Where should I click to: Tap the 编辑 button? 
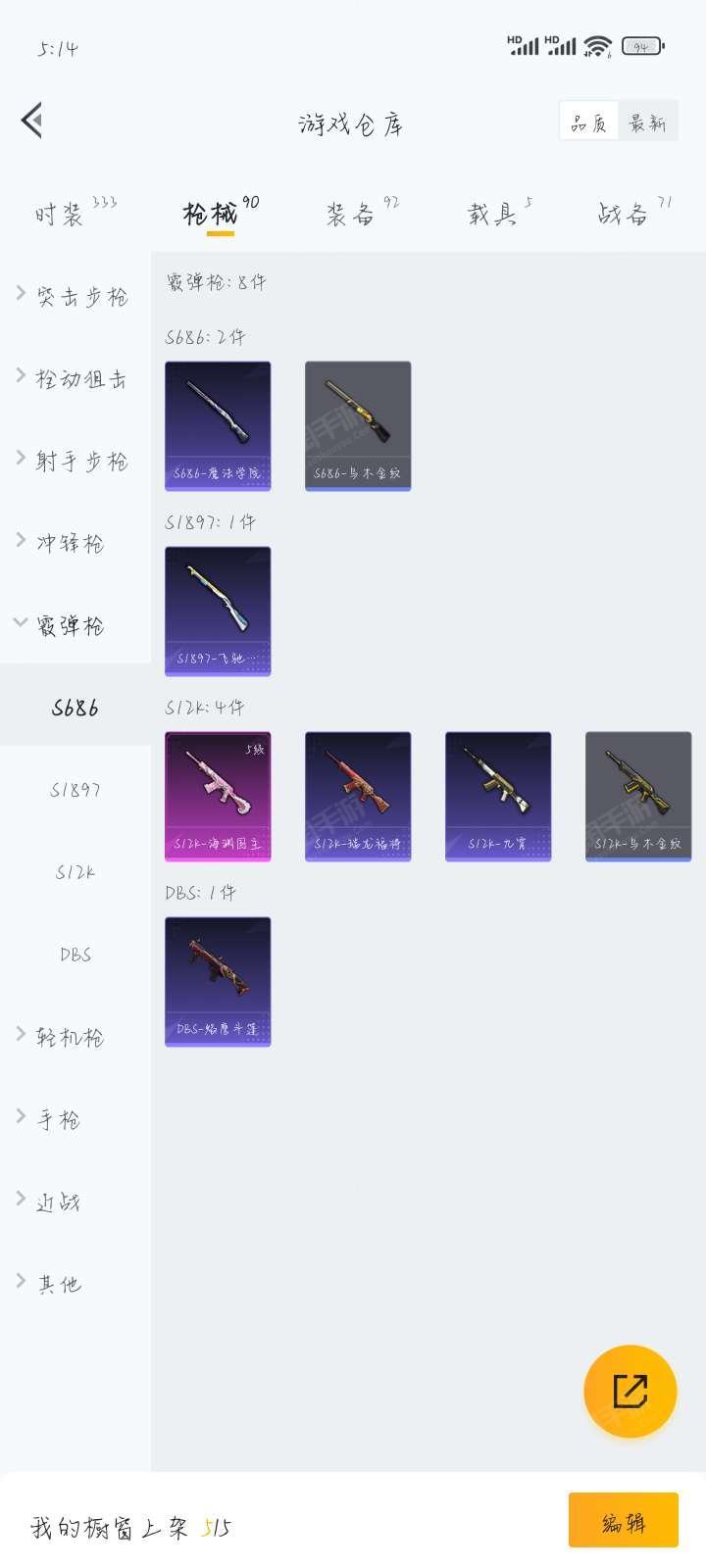[x=624, y=1520]
